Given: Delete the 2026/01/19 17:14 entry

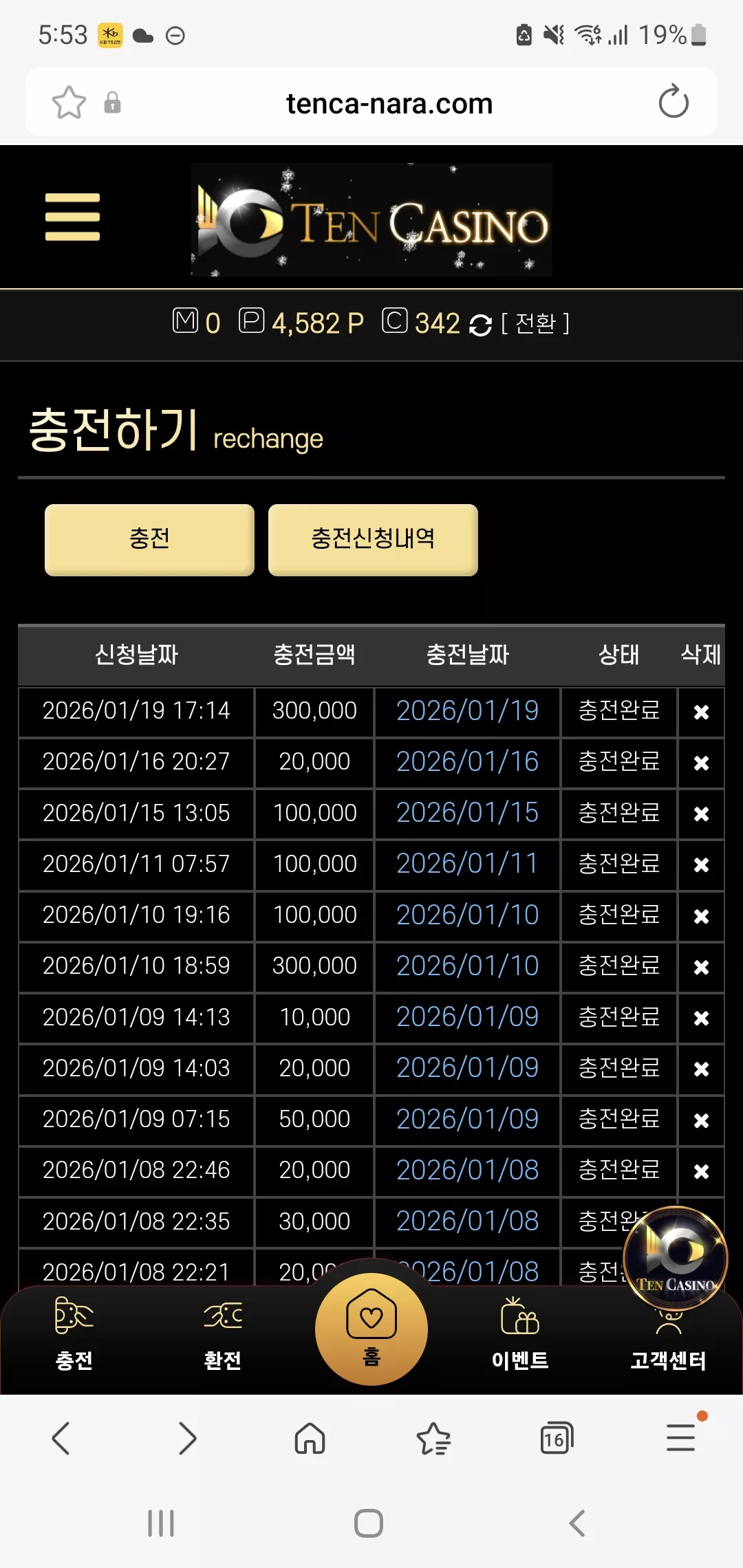Looking at the screenshot, I should 701,712.
